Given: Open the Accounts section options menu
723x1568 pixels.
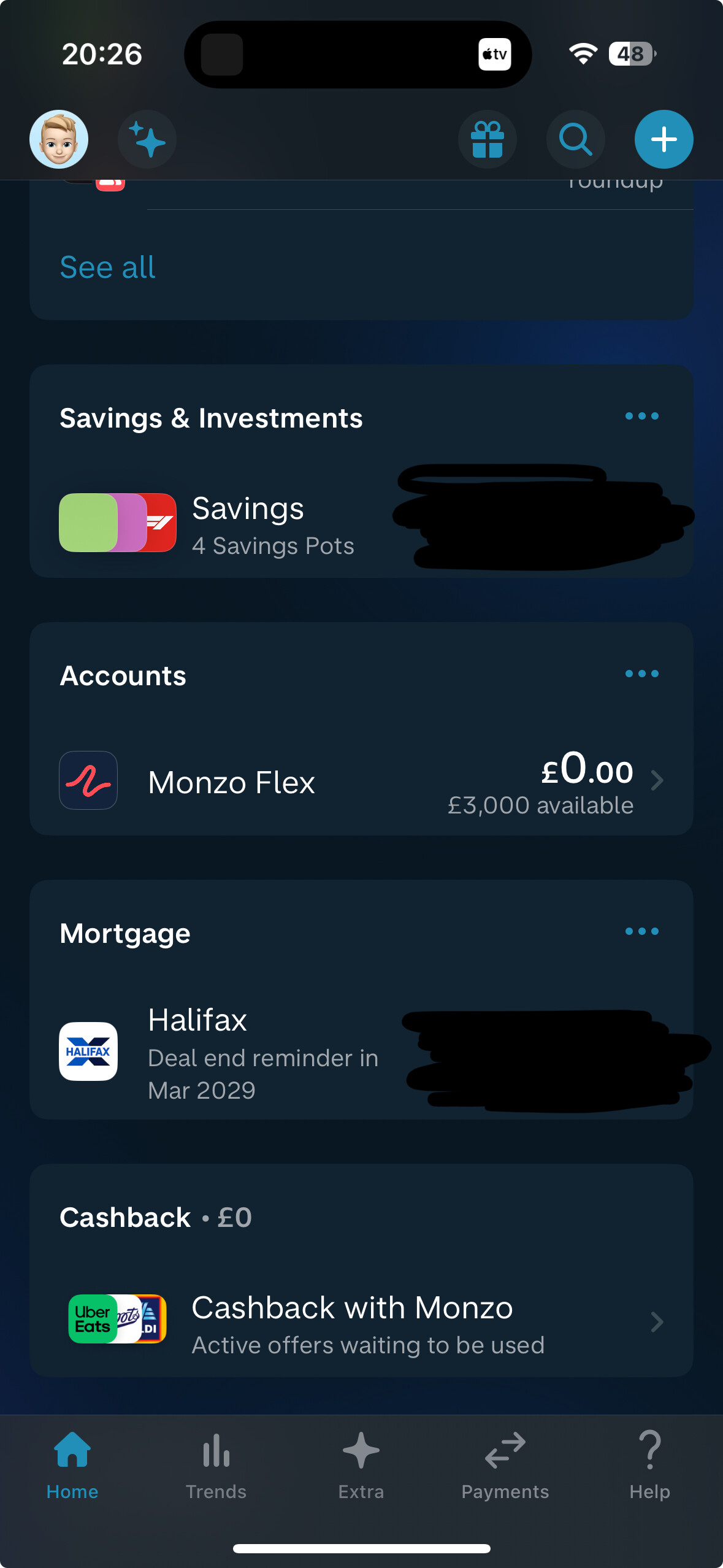Looking at the screenshot, I should tap(642, 674).
